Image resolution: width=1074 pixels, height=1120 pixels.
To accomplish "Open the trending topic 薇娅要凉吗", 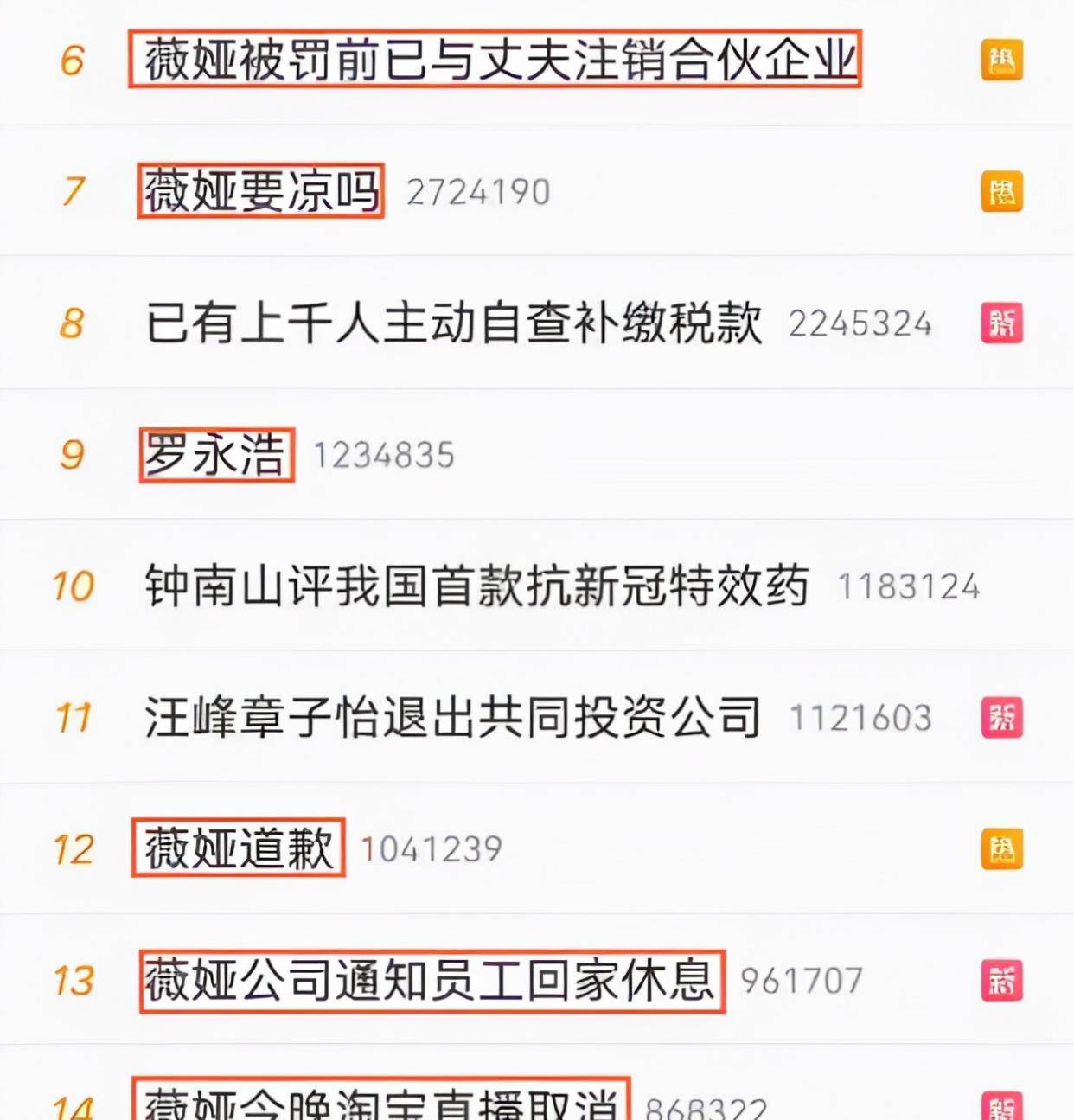I will pyautogui.click(x=260, y=191).
